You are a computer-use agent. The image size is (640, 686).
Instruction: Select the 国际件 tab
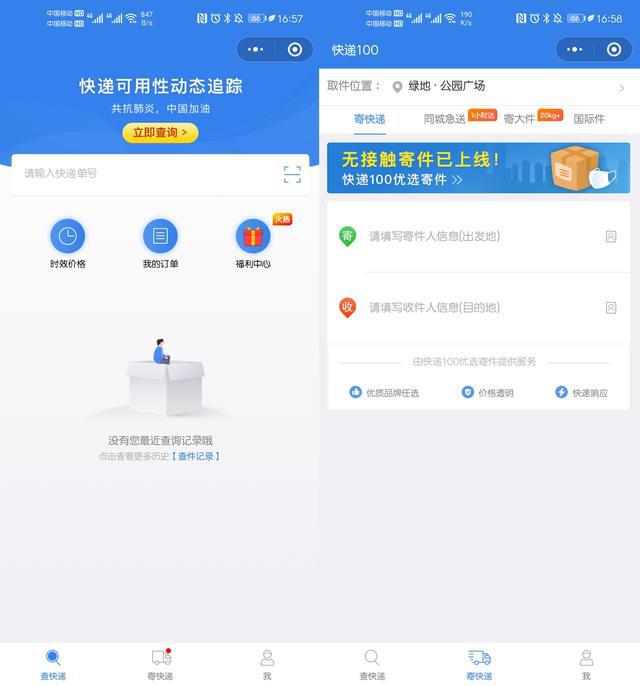pos(589,119)
